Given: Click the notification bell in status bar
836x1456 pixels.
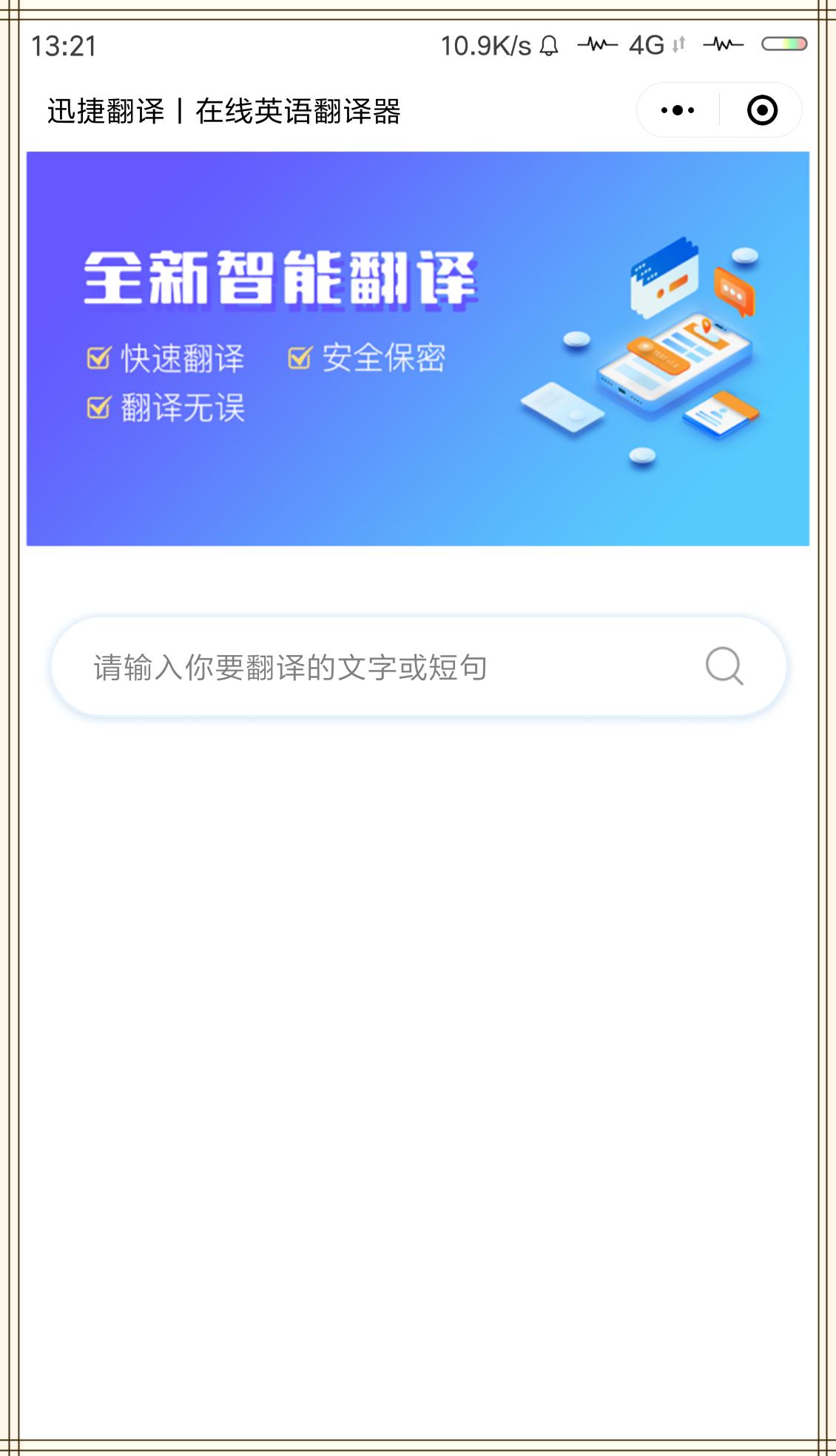Looking at the screenshot, I should tap(548, 46).
